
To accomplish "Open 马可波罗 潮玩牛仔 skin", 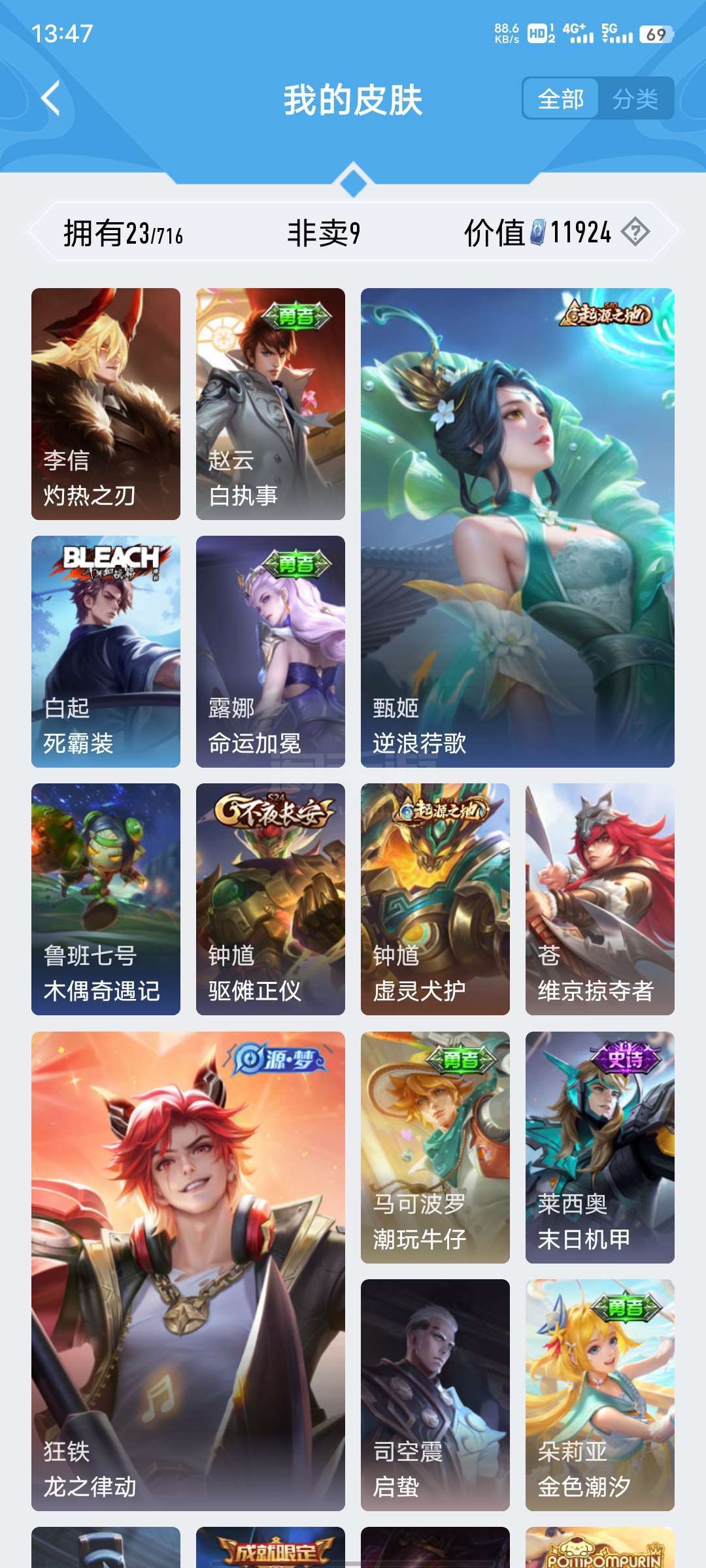I will coord(435,1147).
